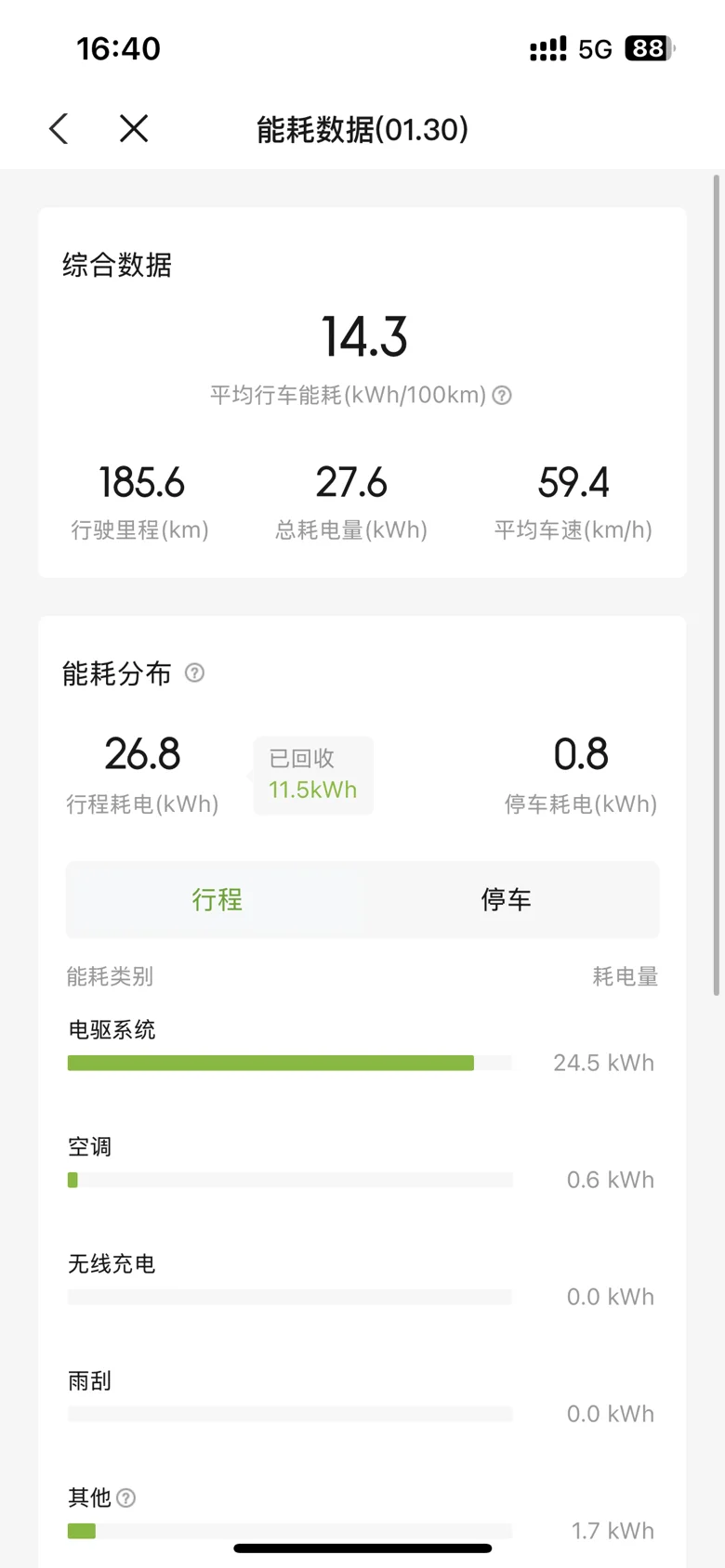Close the energy consumption data page

[x=134, y=129]
